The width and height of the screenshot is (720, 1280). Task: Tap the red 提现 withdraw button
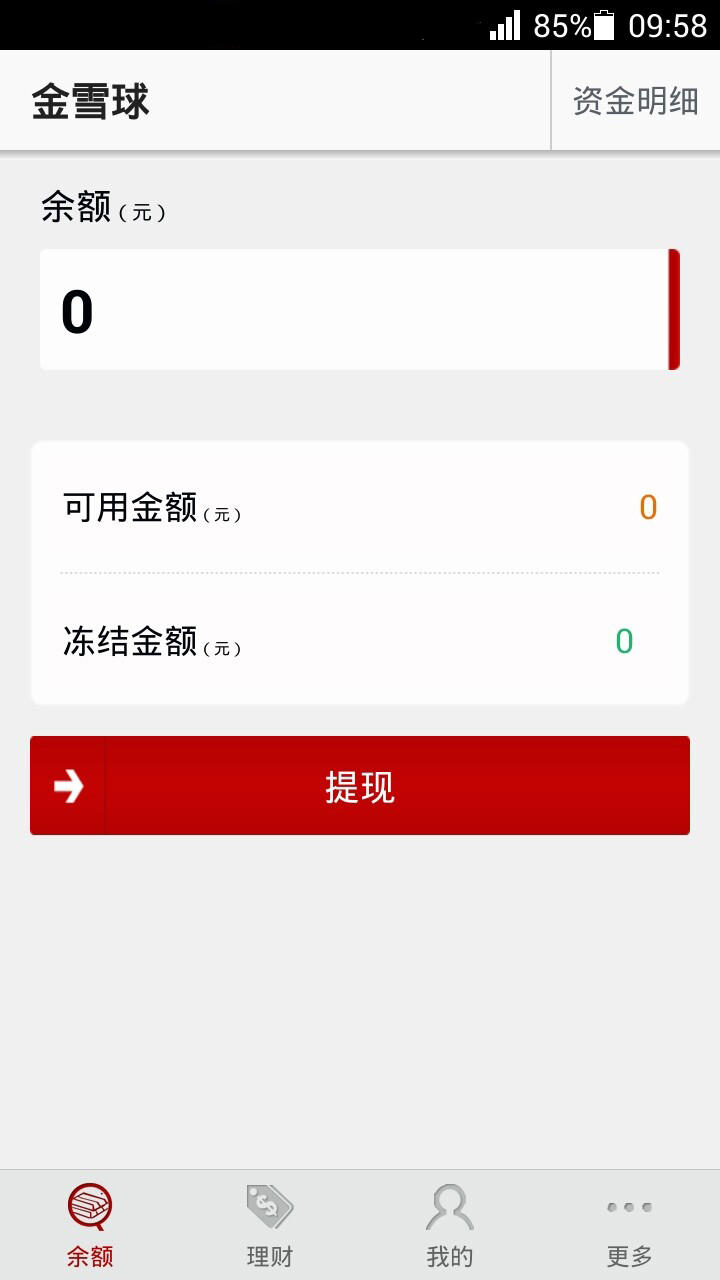point(360,786)
